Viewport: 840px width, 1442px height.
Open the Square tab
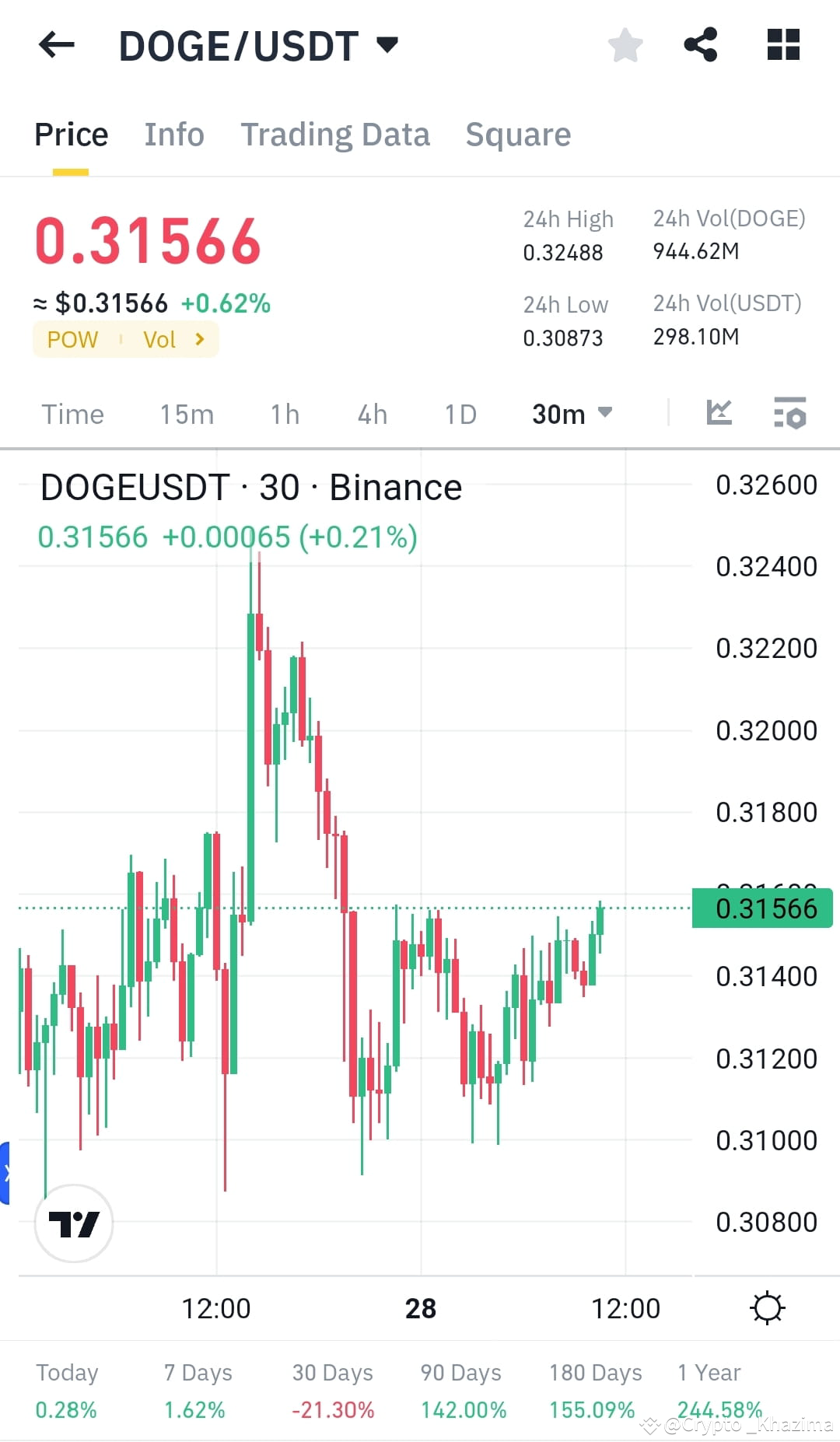tap(518, 134)
